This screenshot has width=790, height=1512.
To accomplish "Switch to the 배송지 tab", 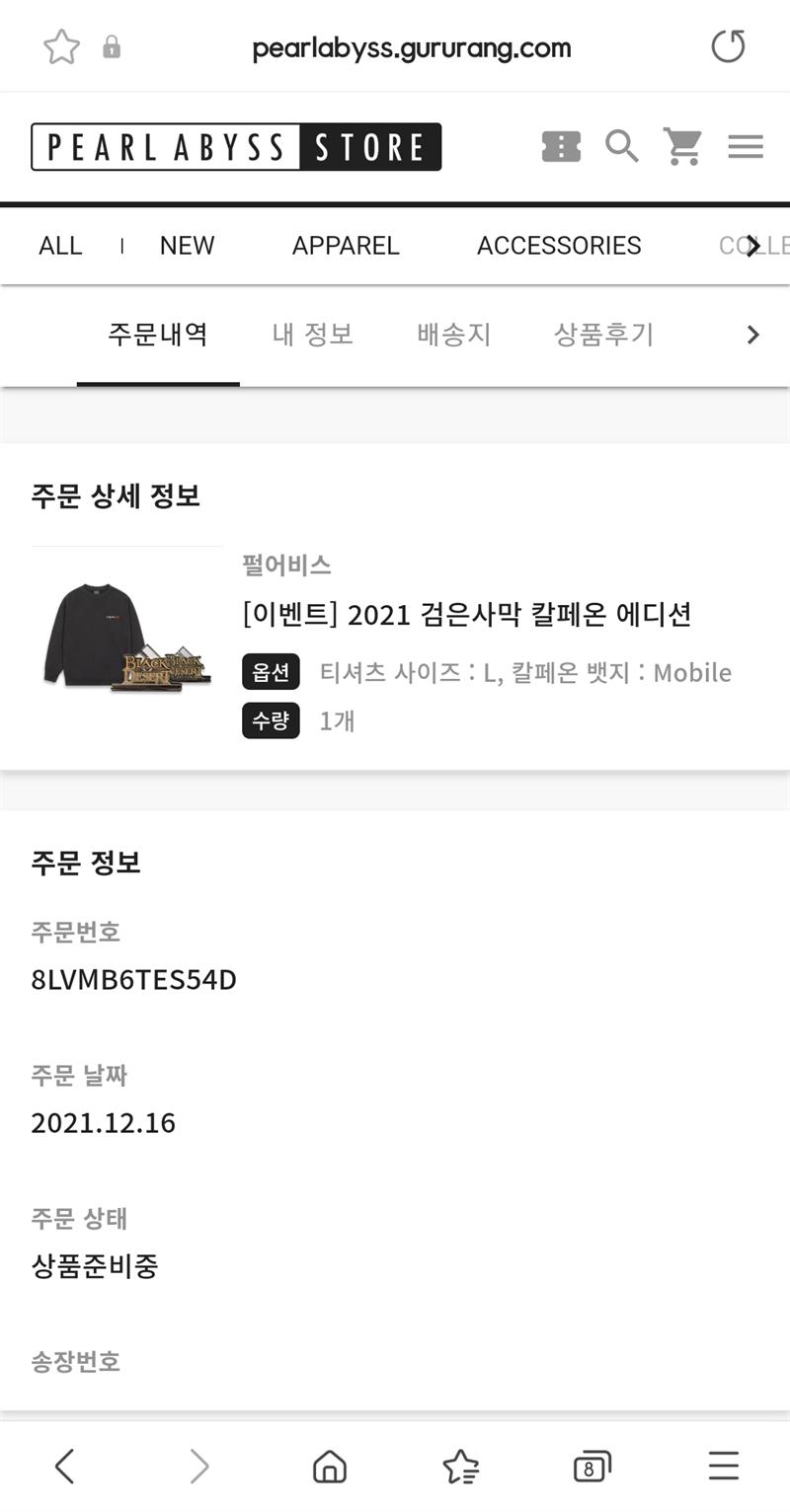I will [x=454, y=335].
